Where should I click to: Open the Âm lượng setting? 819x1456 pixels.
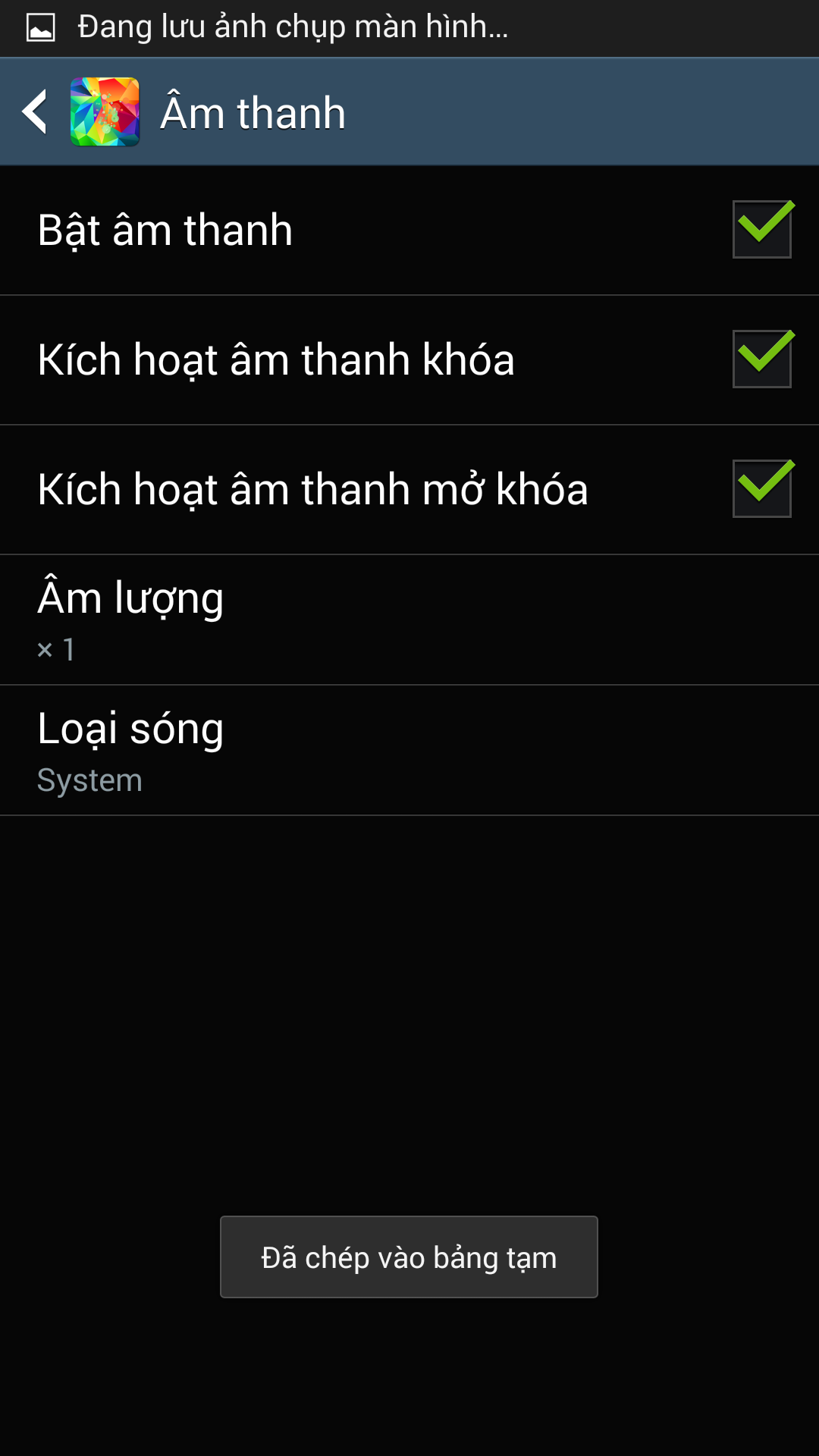tap(409, 620)
